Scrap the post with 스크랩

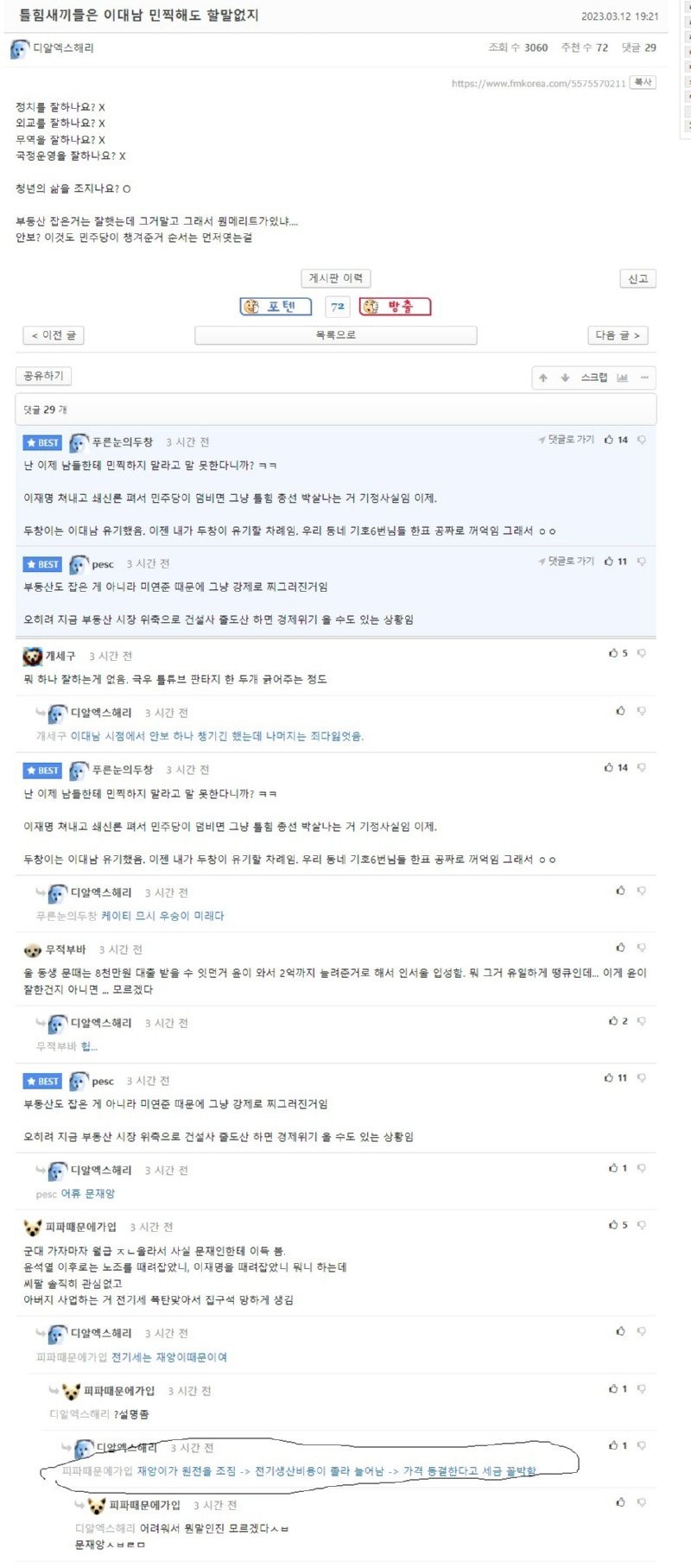coord(593,378)
